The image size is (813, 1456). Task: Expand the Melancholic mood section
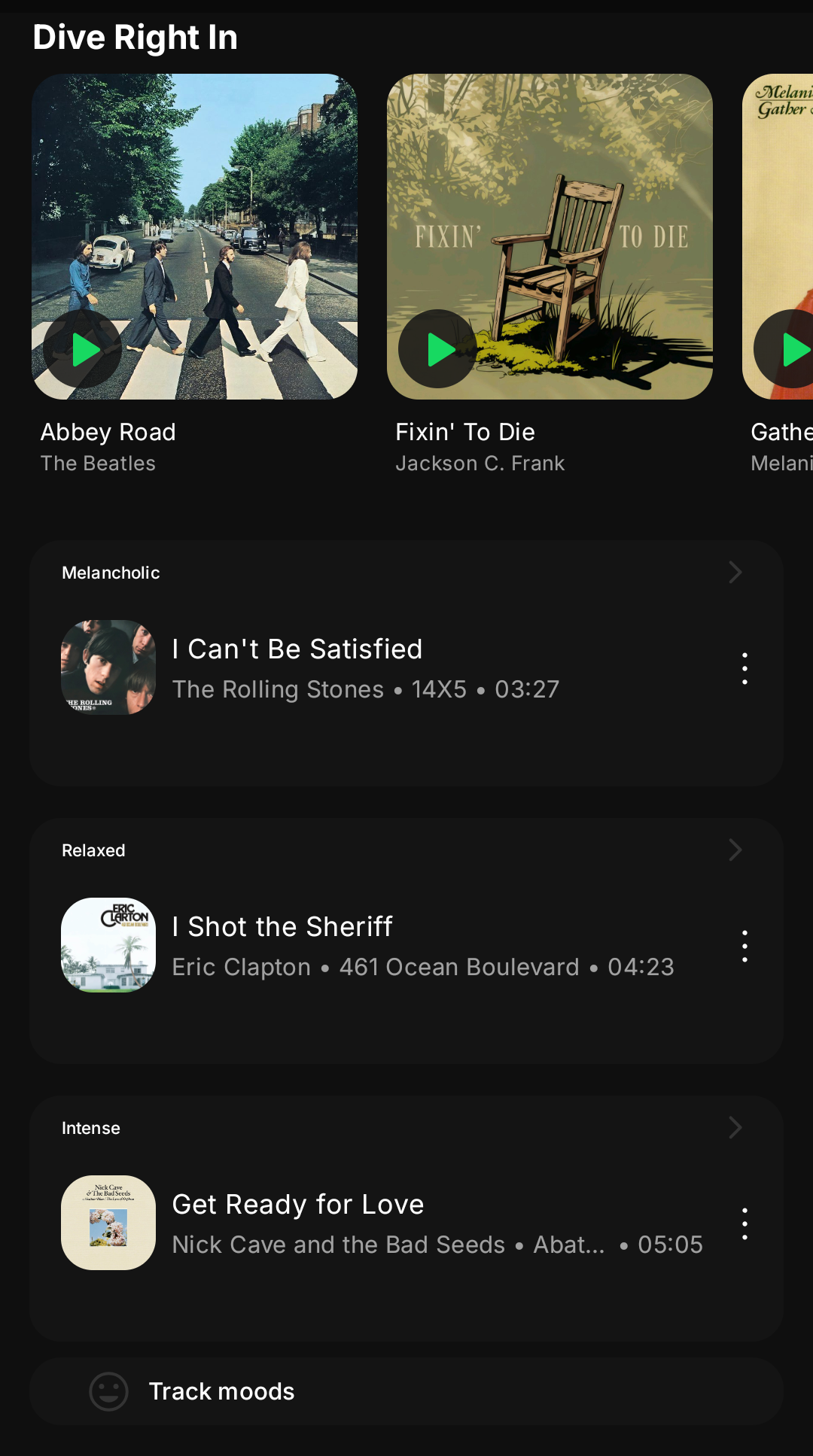click(735, 573)
